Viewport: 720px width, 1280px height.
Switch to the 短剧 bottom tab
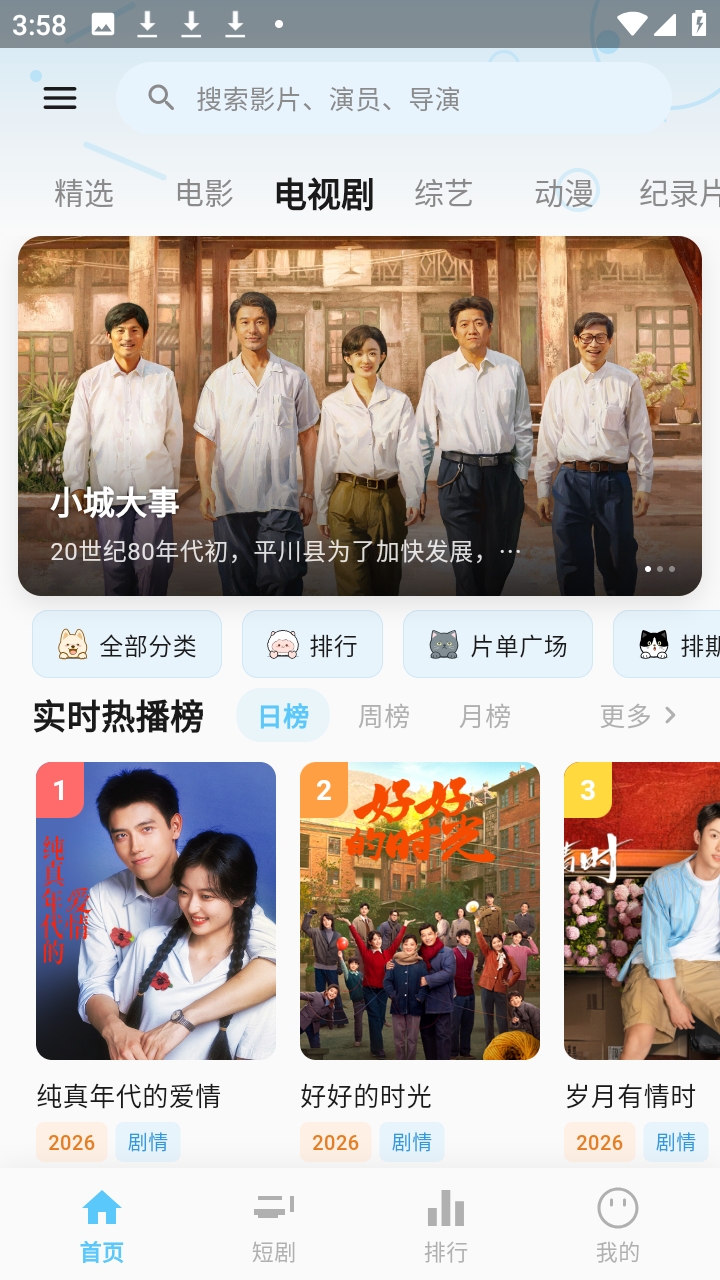[274, 1225]
